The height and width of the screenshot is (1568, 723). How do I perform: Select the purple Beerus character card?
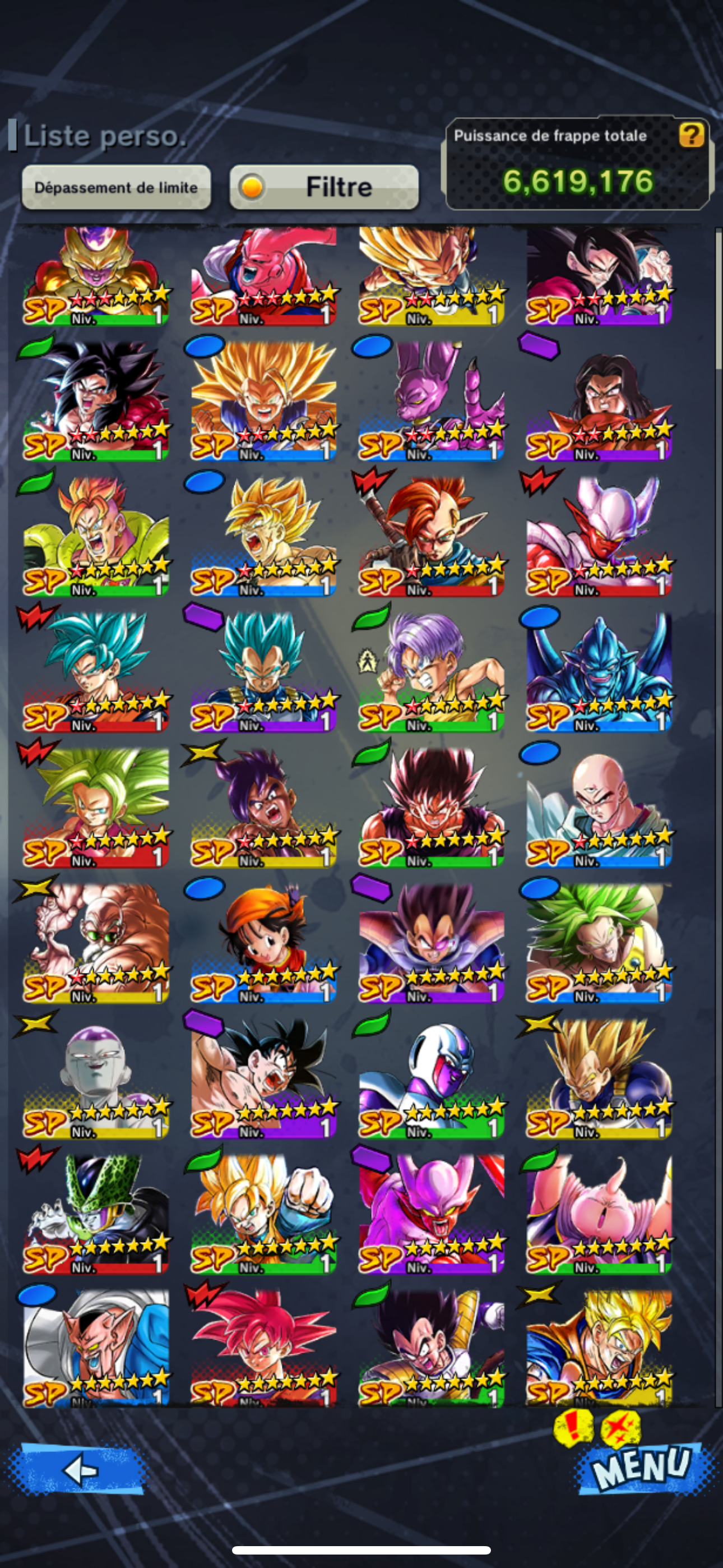(432, 400)
